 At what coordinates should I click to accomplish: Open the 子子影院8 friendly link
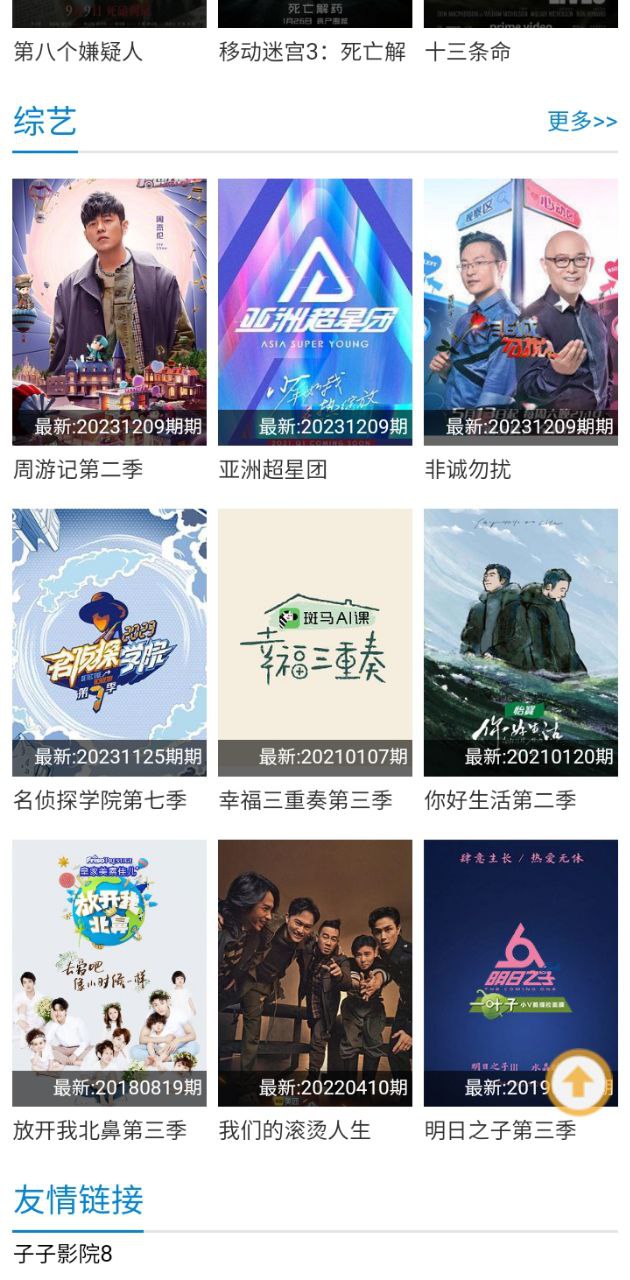point(63,1254)
